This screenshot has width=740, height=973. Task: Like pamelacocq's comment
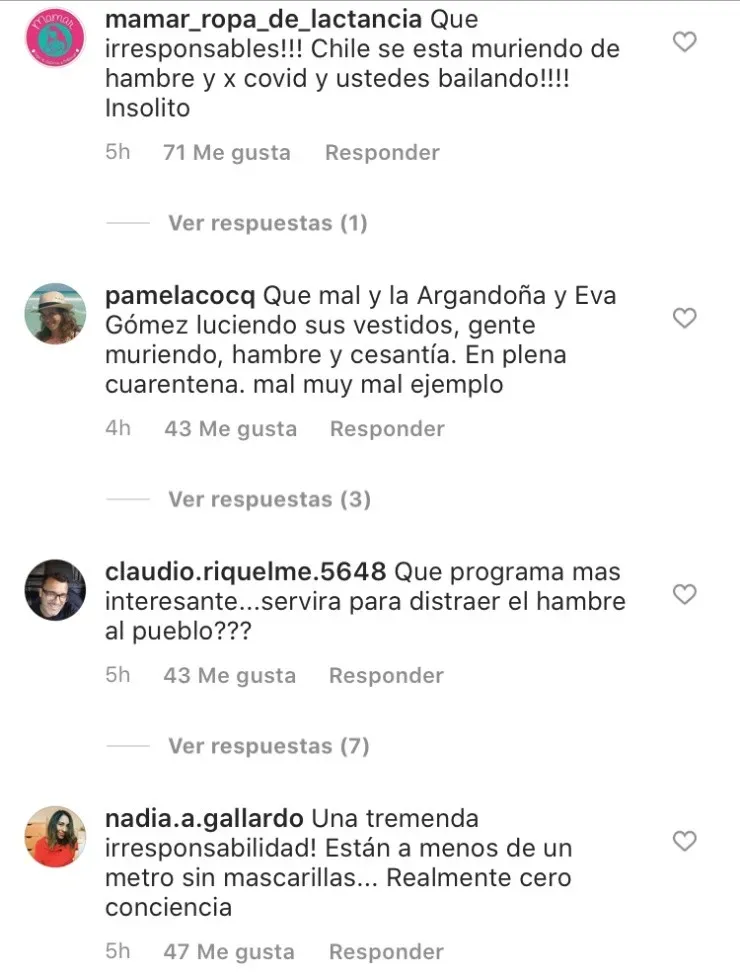[684, 318]
